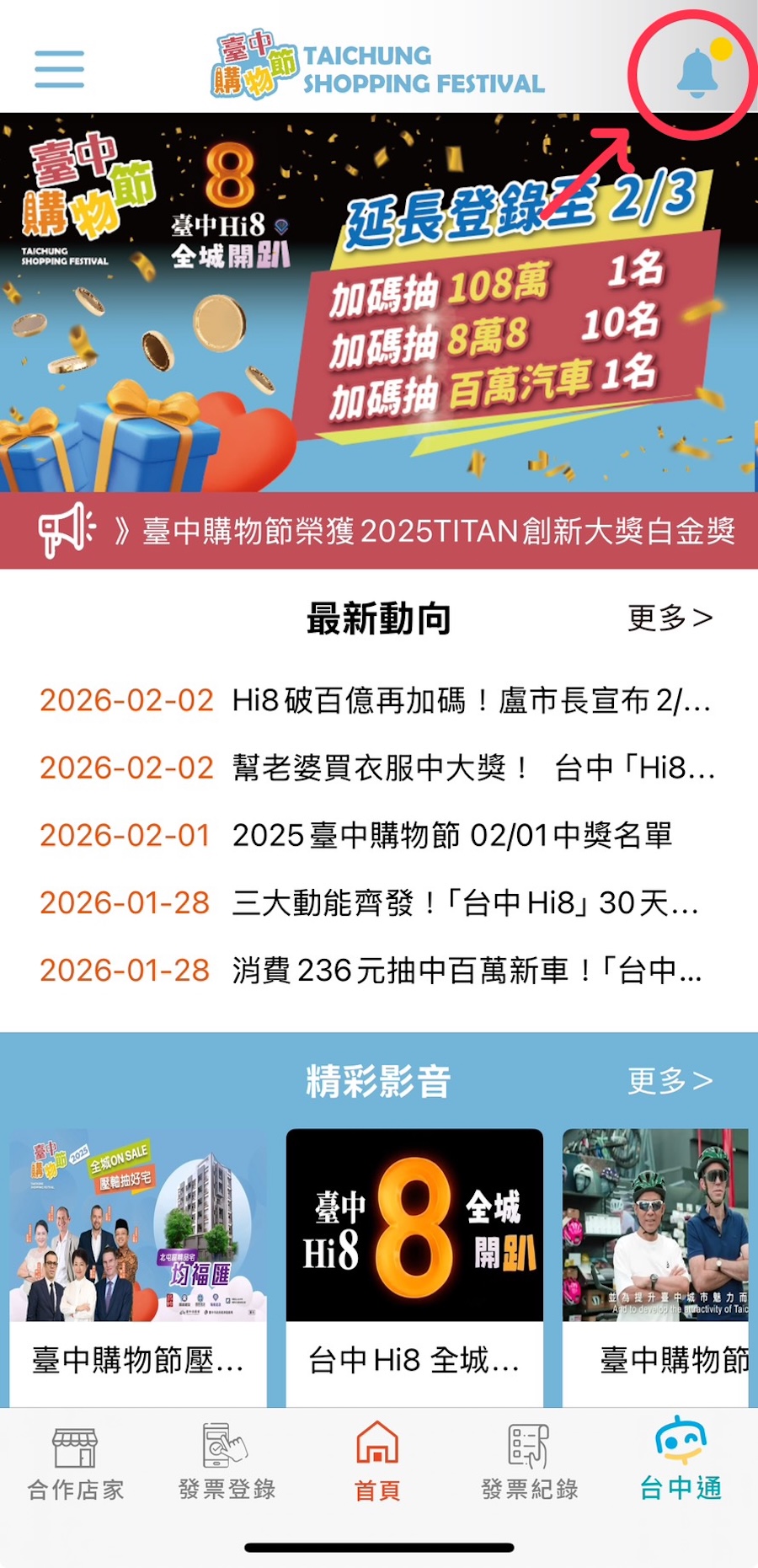View more of 最新動向 news
Screen dimensions: 758x1568
(670, 618)
